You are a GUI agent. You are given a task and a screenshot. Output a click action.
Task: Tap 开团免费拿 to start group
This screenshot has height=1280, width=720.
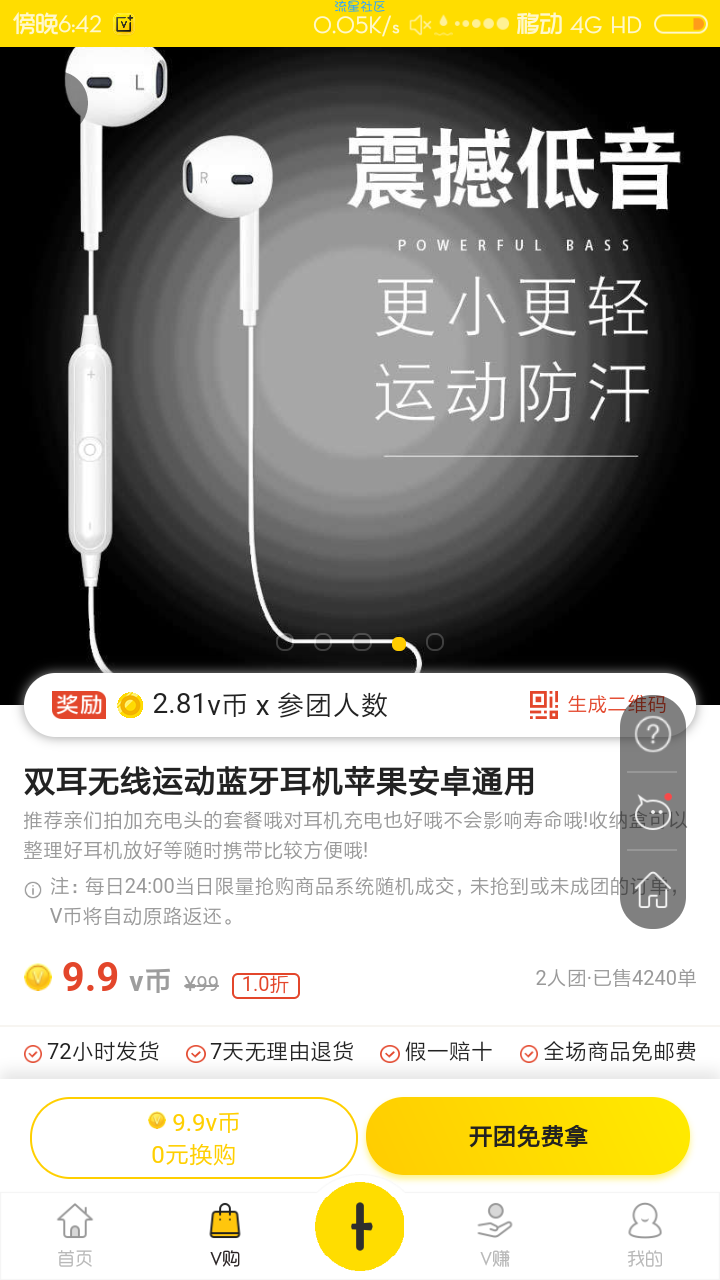(528, 1137)
